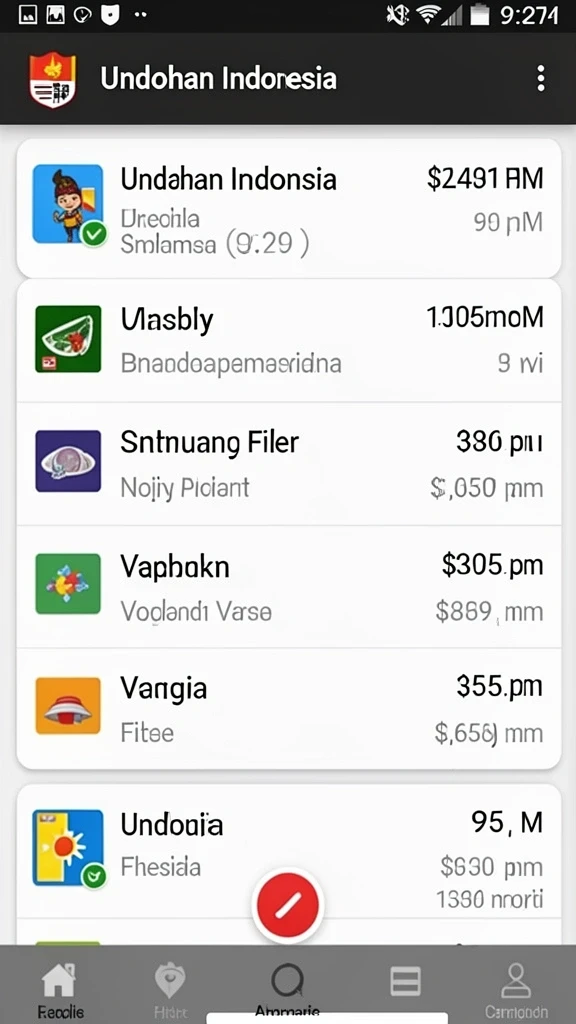Select the Sntnuang Filer entry
Screen dimensions: 576x1024
point(289,464)
